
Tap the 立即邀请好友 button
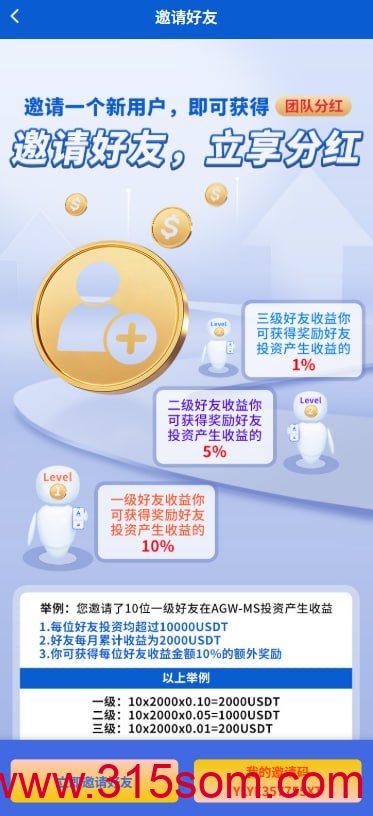click(x=95, y=781)
